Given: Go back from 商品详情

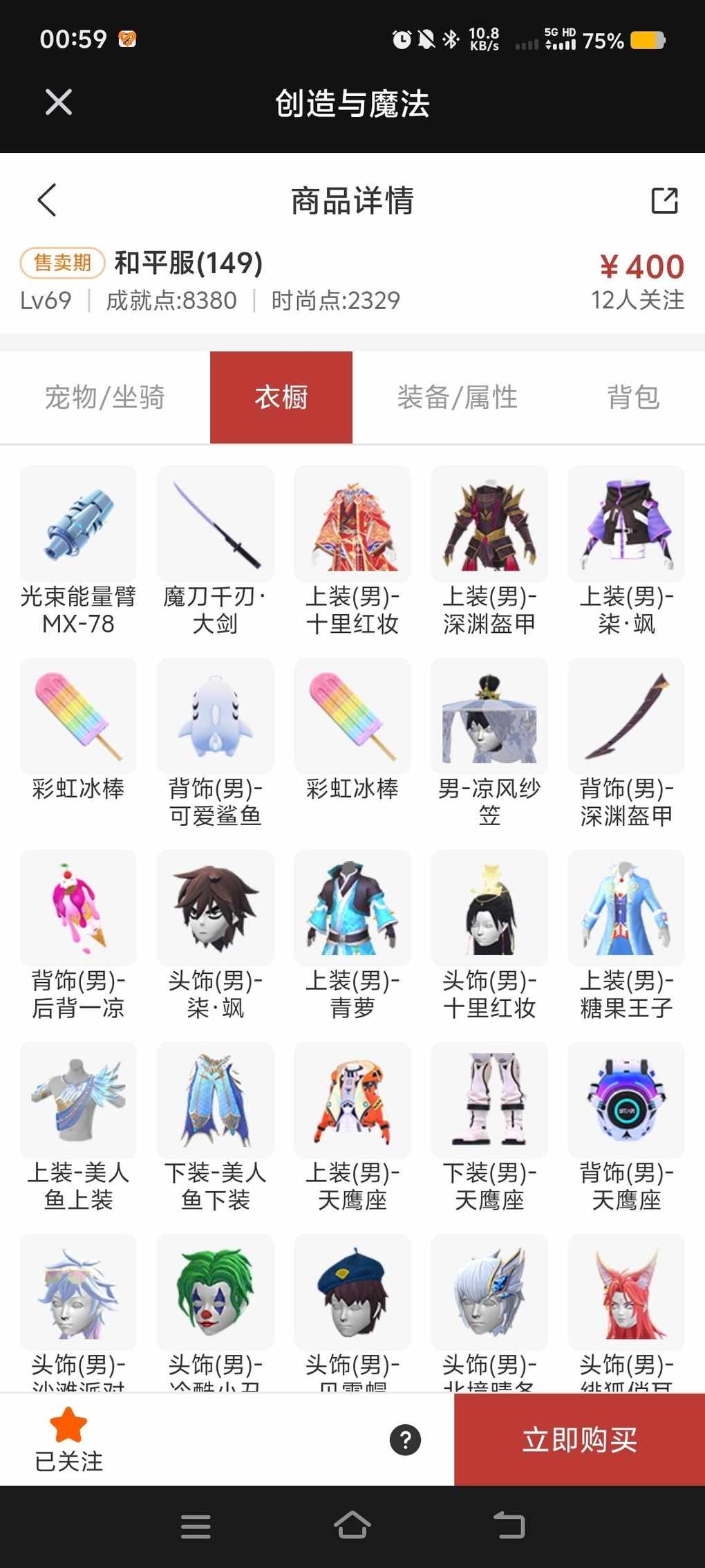Looking at the screenshot, I should point(47,201).
